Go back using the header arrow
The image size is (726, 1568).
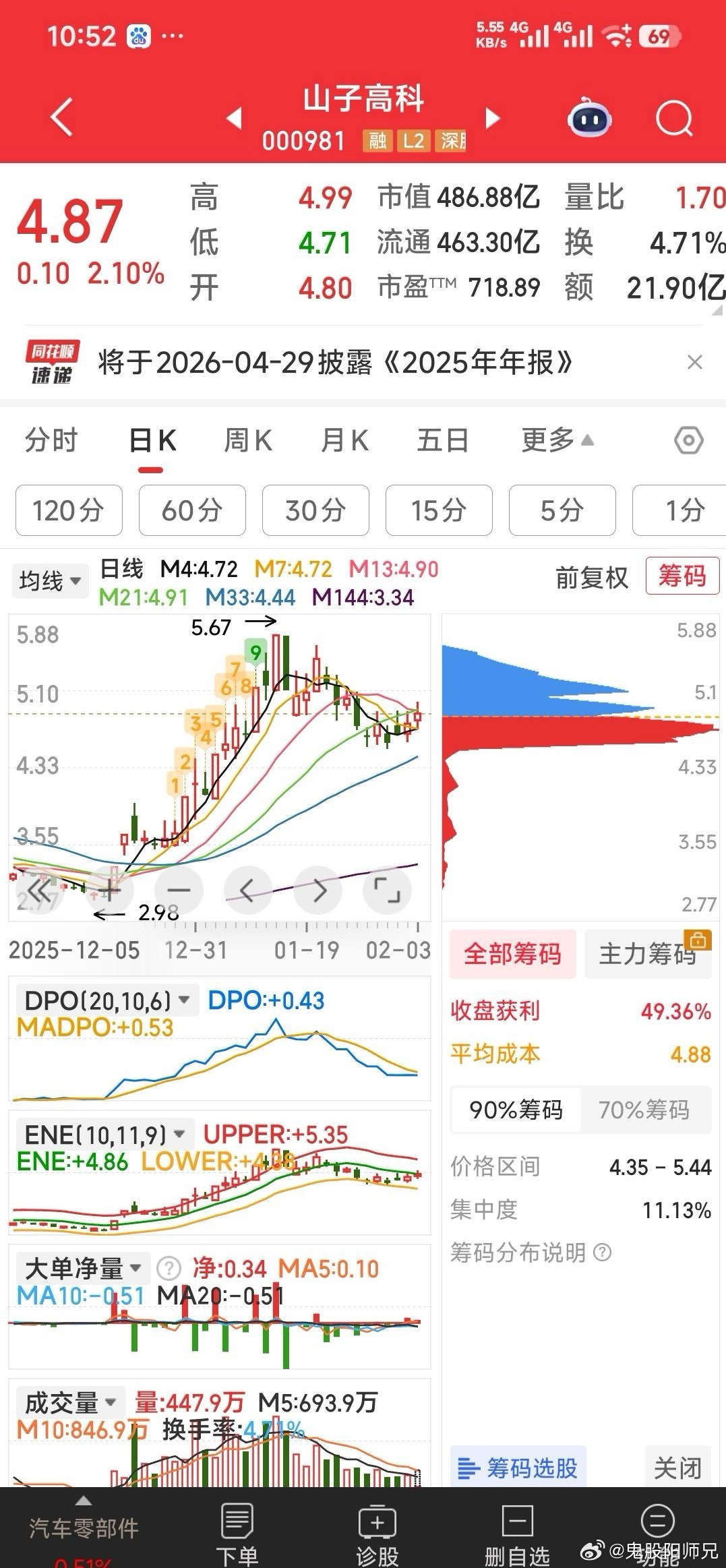point(61,117)
